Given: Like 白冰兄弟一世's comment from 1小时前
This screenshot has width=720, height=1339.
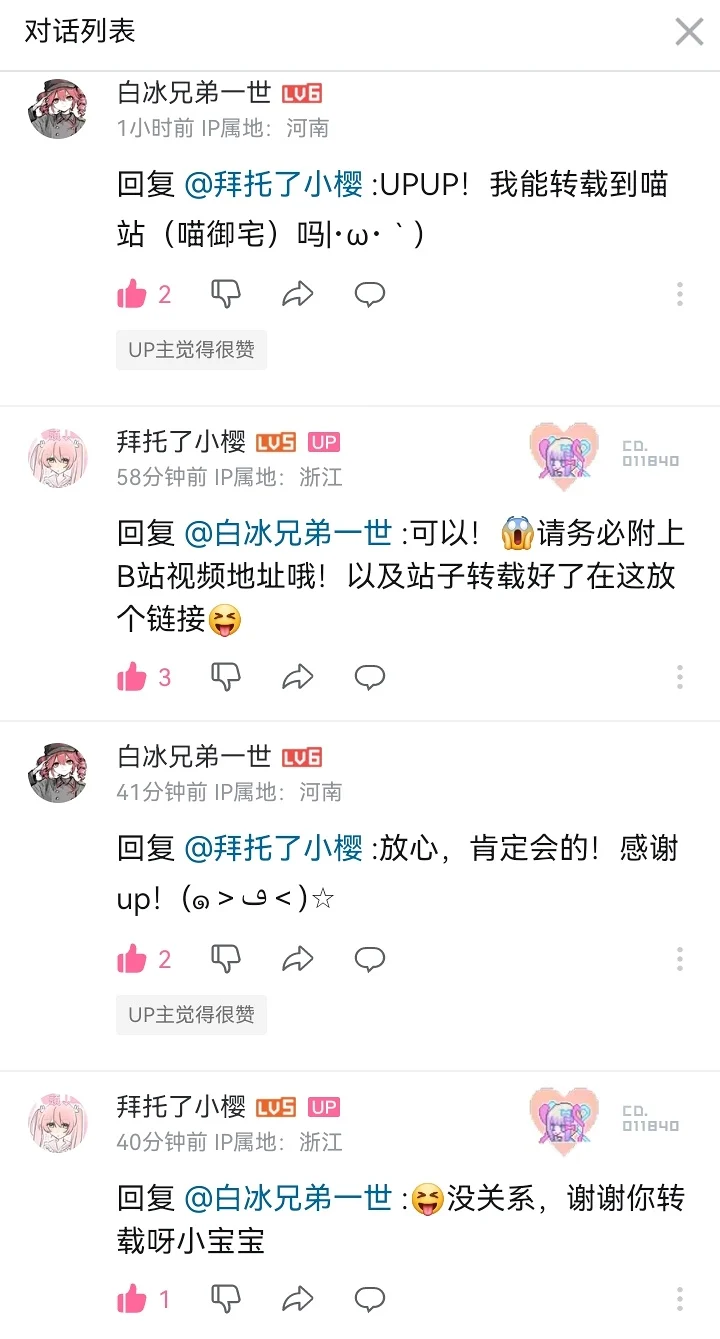Looking at the screenshot, I should 132,294.
